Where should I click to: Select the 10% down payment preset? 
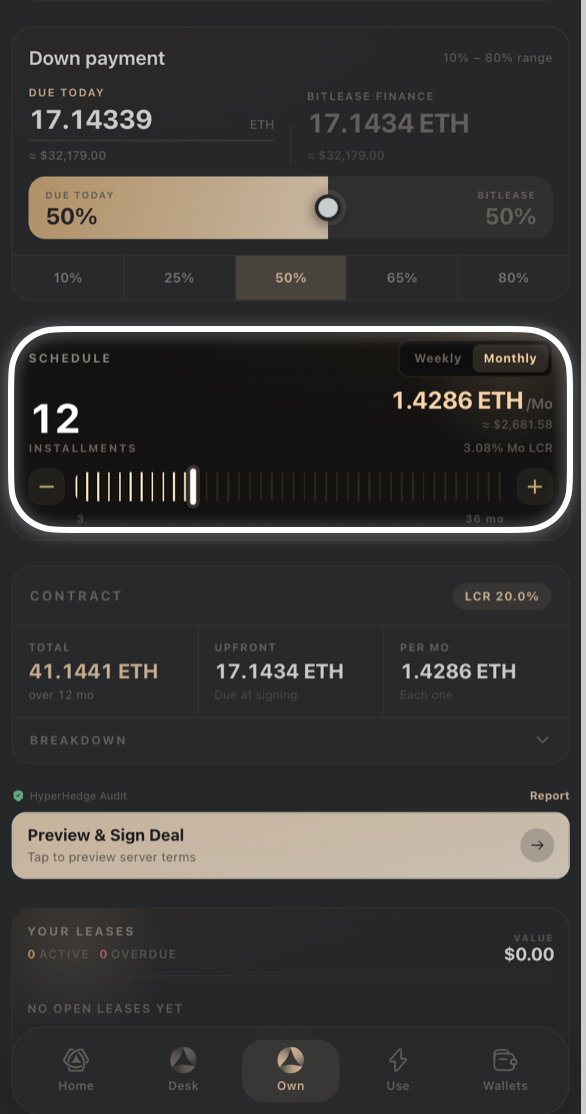tap(68, 278)
